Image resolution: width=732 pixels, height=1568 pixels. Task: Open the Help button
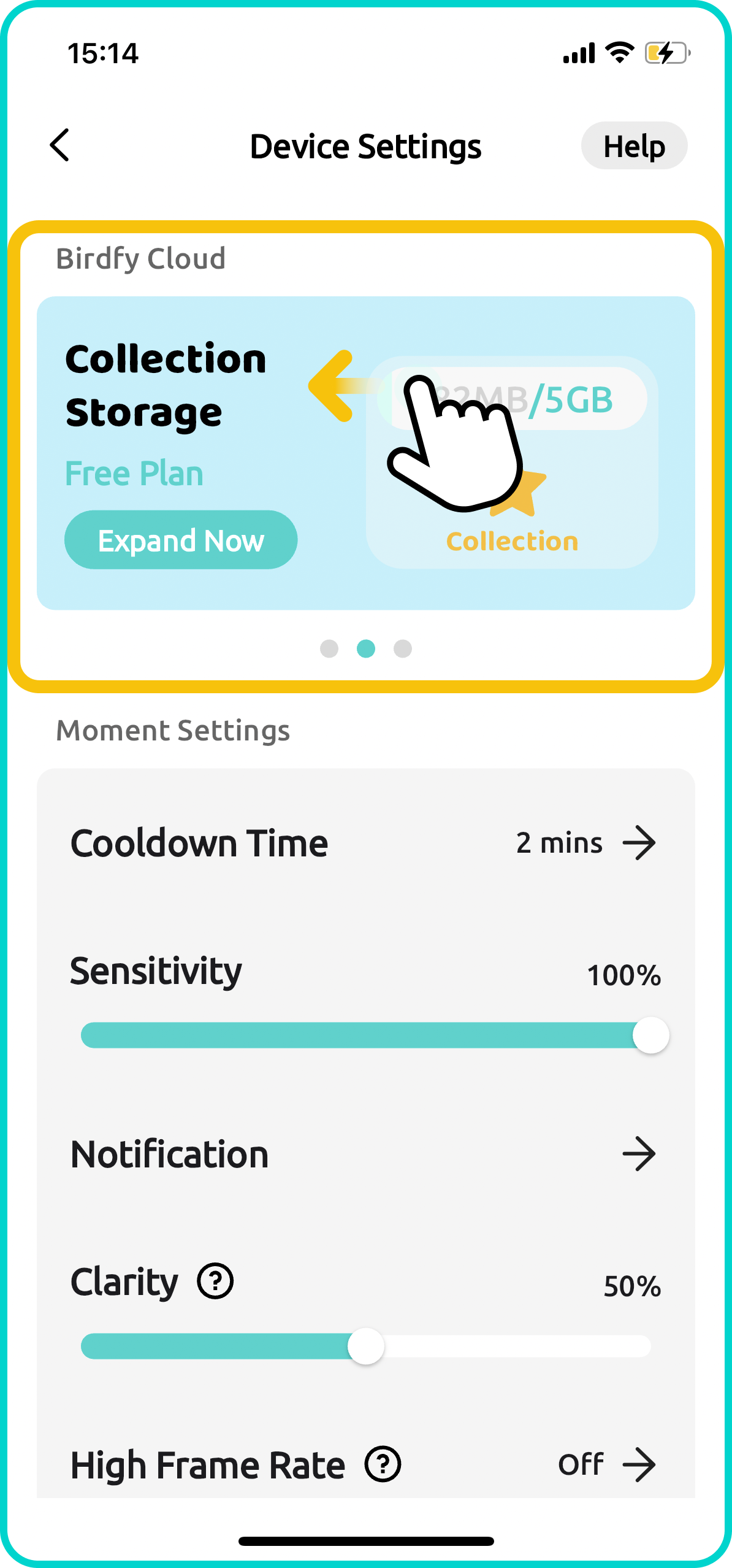point(634,146)
